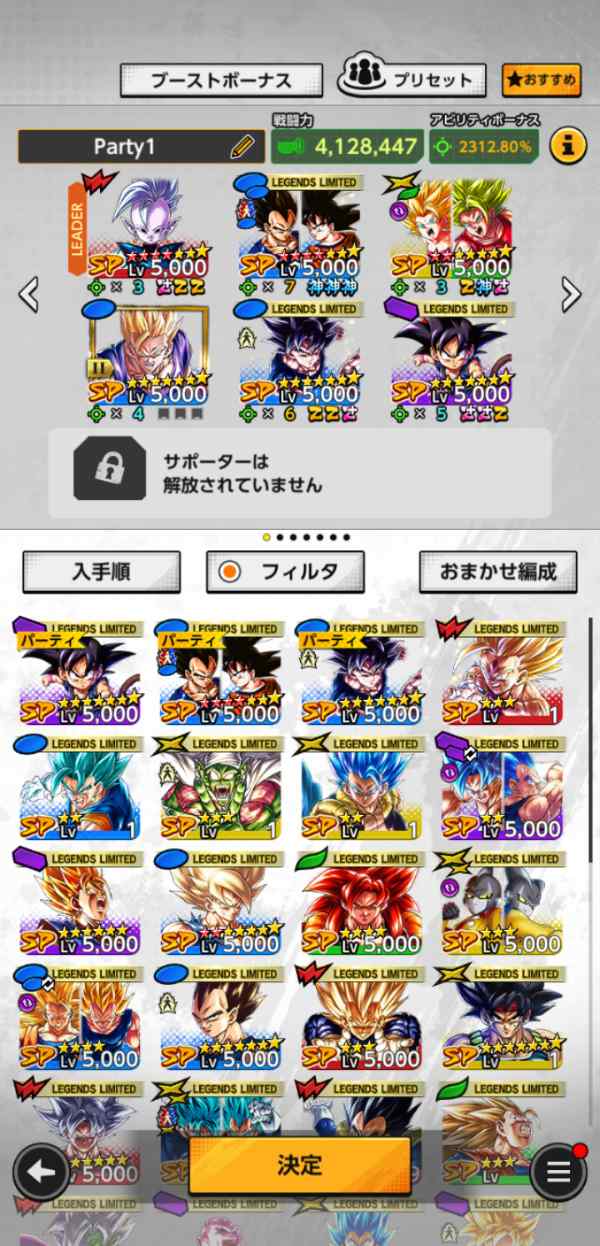Viewport: 600px width, 1246px height.
Task: Open the round hamburger menu button
Action: (x=558, y=1171)
